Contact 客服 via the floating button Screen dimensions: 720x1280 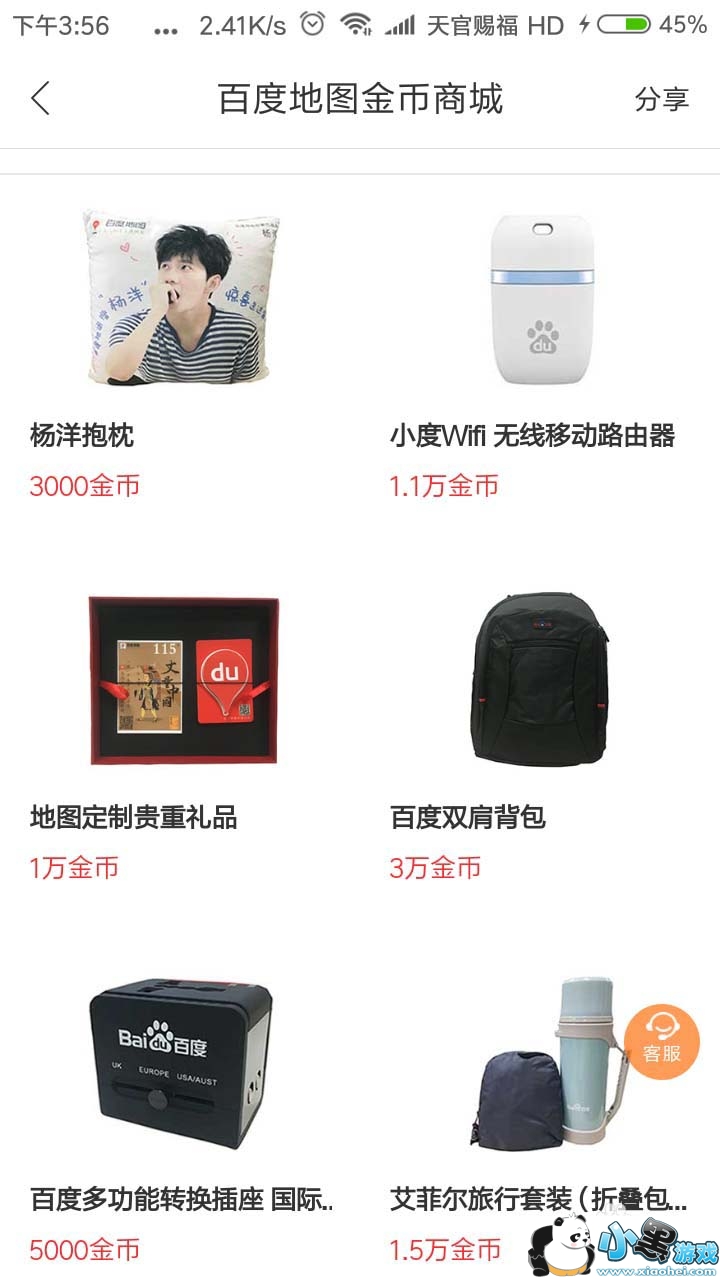(x=662, y=1040)
